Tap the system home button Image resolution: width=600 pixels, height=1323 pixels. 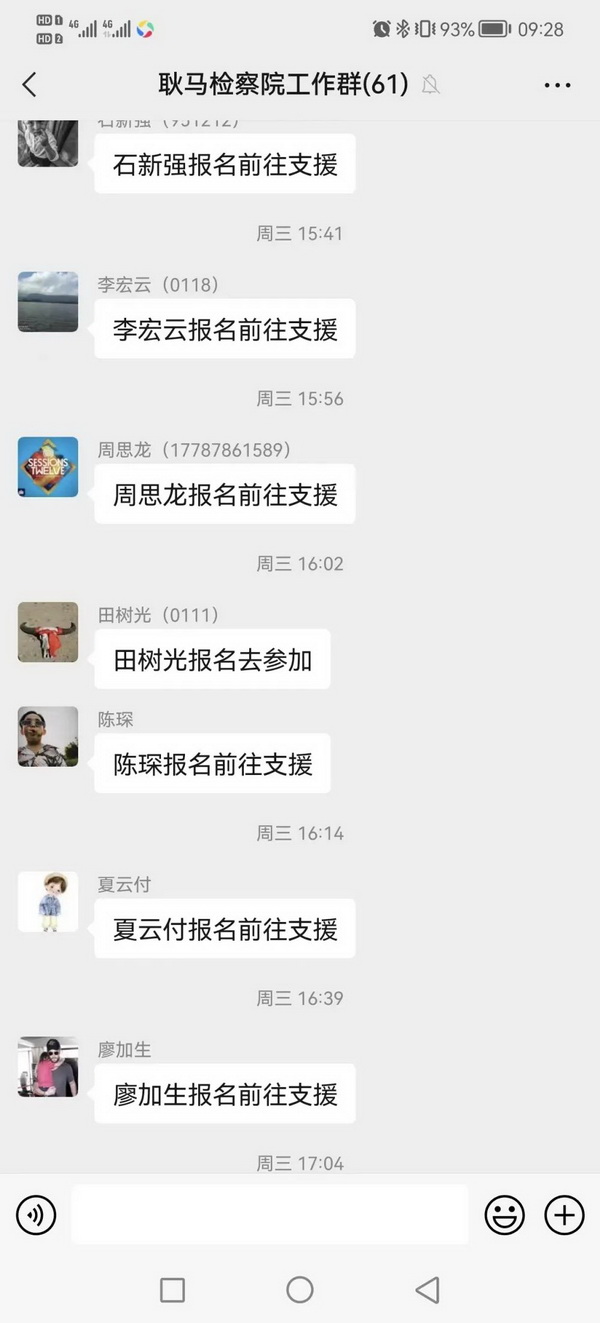[x=300, y=1290]
